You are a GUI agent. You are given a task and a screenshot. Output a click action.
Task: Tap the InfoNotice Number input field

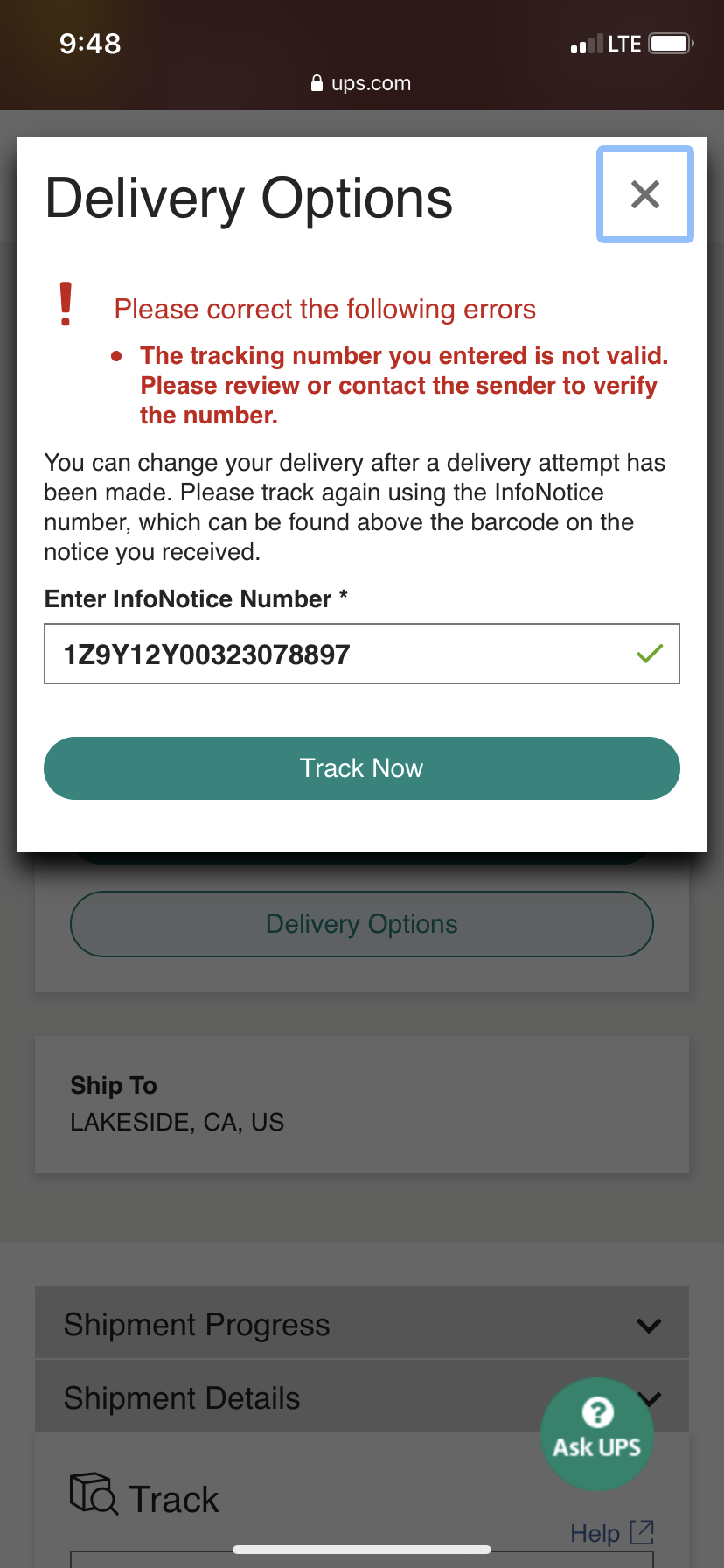[341, 654]
